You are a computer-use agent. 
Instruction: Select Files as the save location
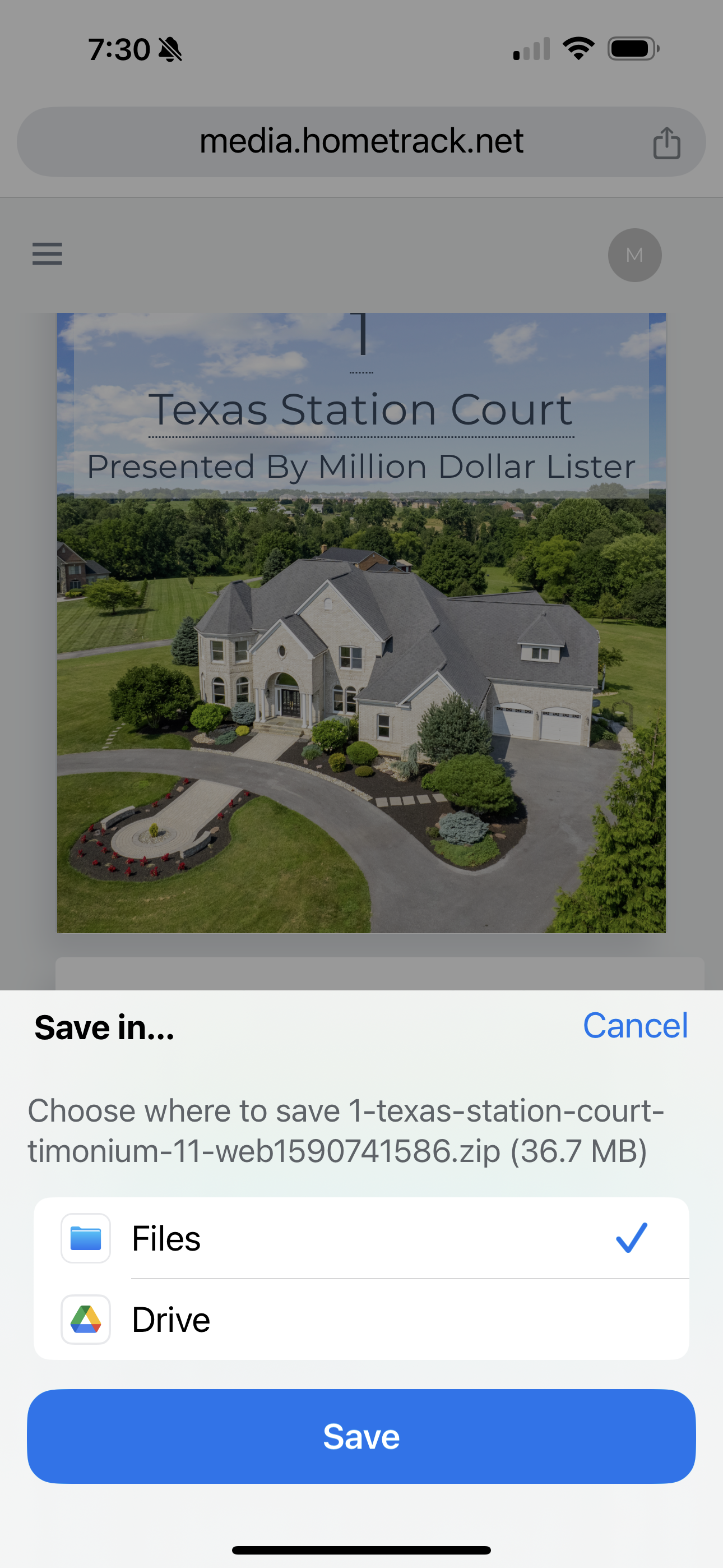click(x=361, y=1238)
